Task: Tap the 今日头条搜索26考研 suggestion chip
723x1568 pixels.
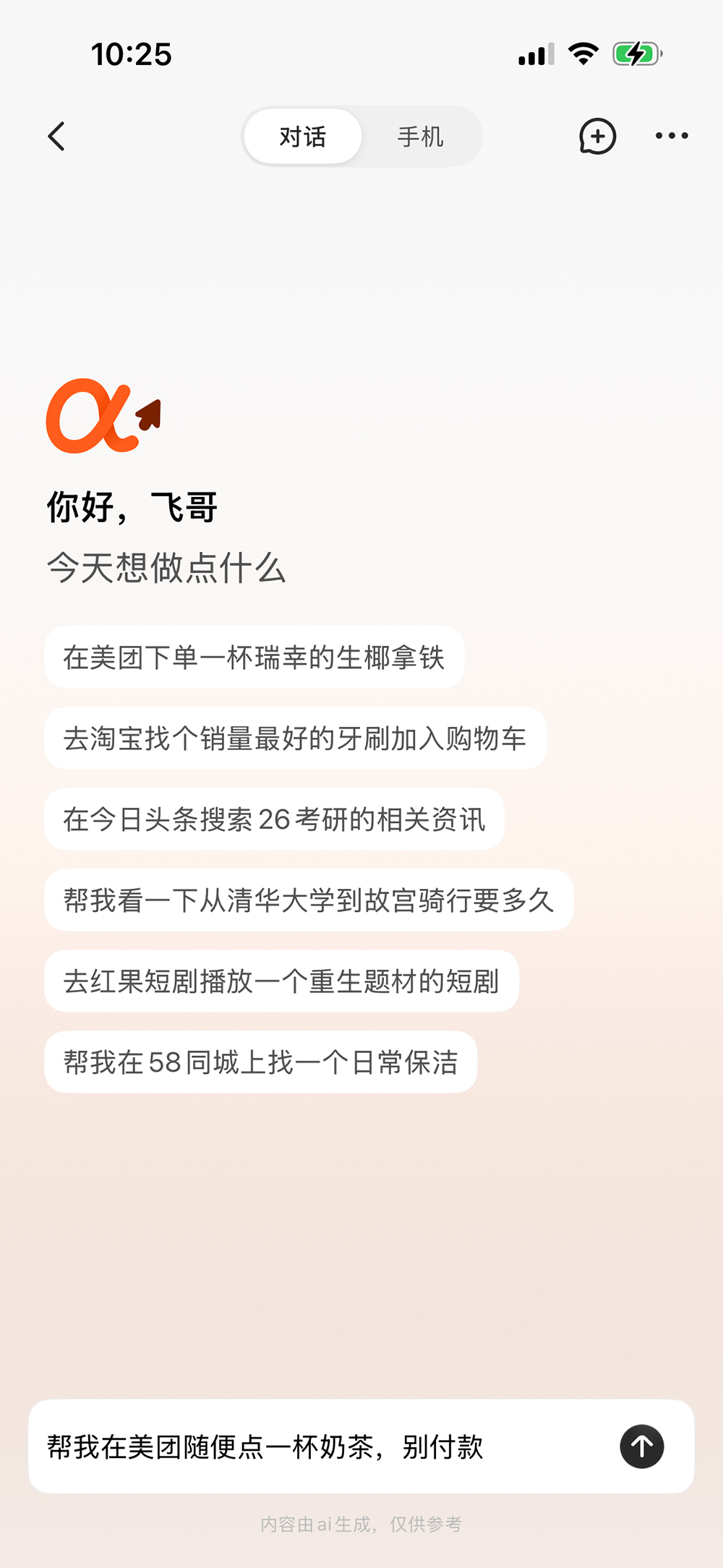Action: [275, 819]
